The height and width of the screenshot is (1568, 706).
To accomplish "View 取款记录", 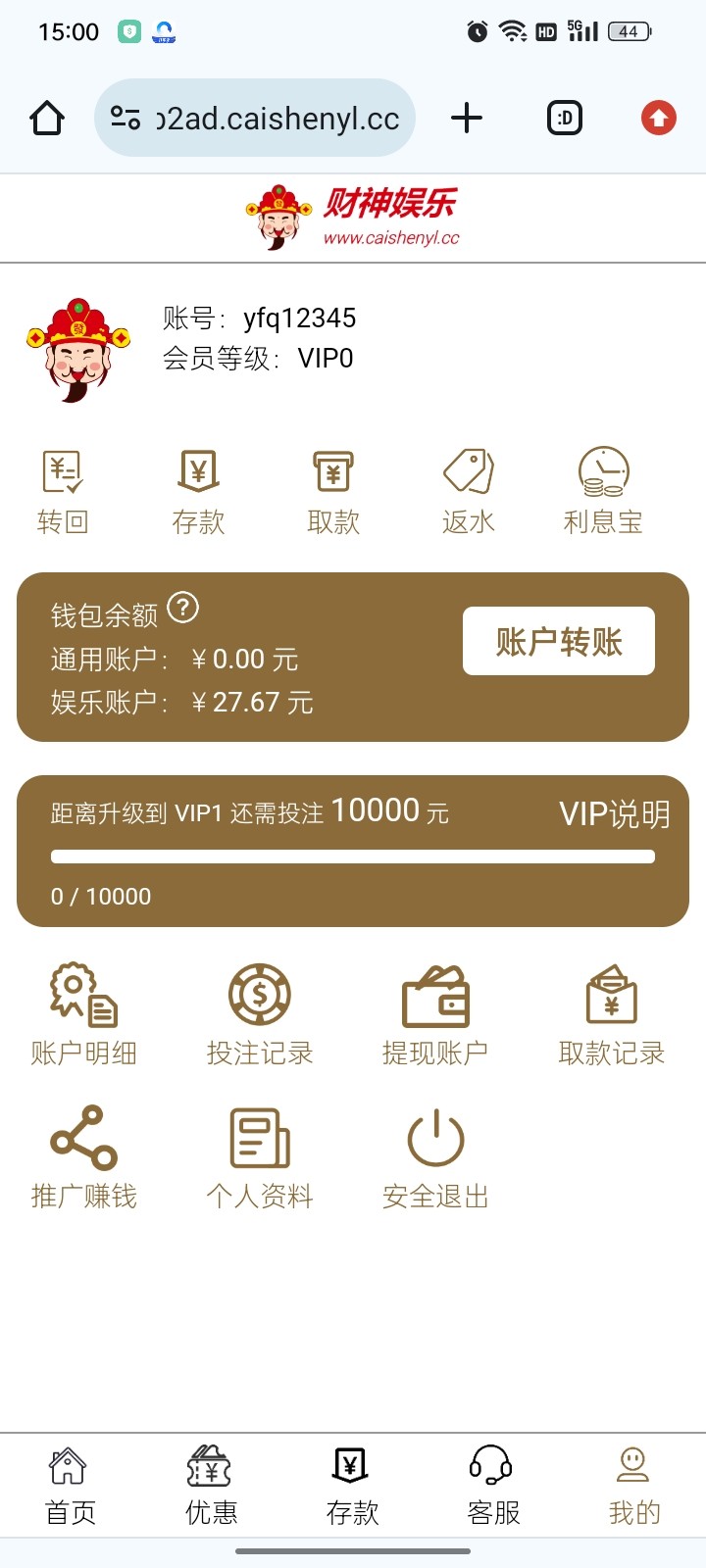I will 612,1015.
